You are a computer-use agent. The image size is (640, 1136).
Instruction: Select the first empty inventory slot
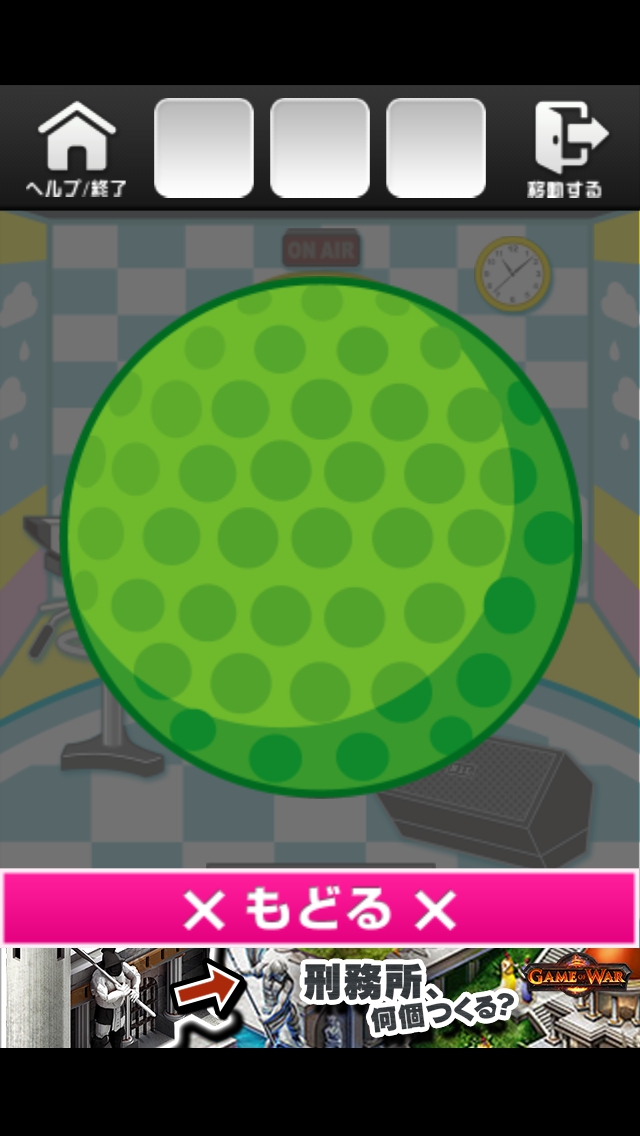(204, 148)
